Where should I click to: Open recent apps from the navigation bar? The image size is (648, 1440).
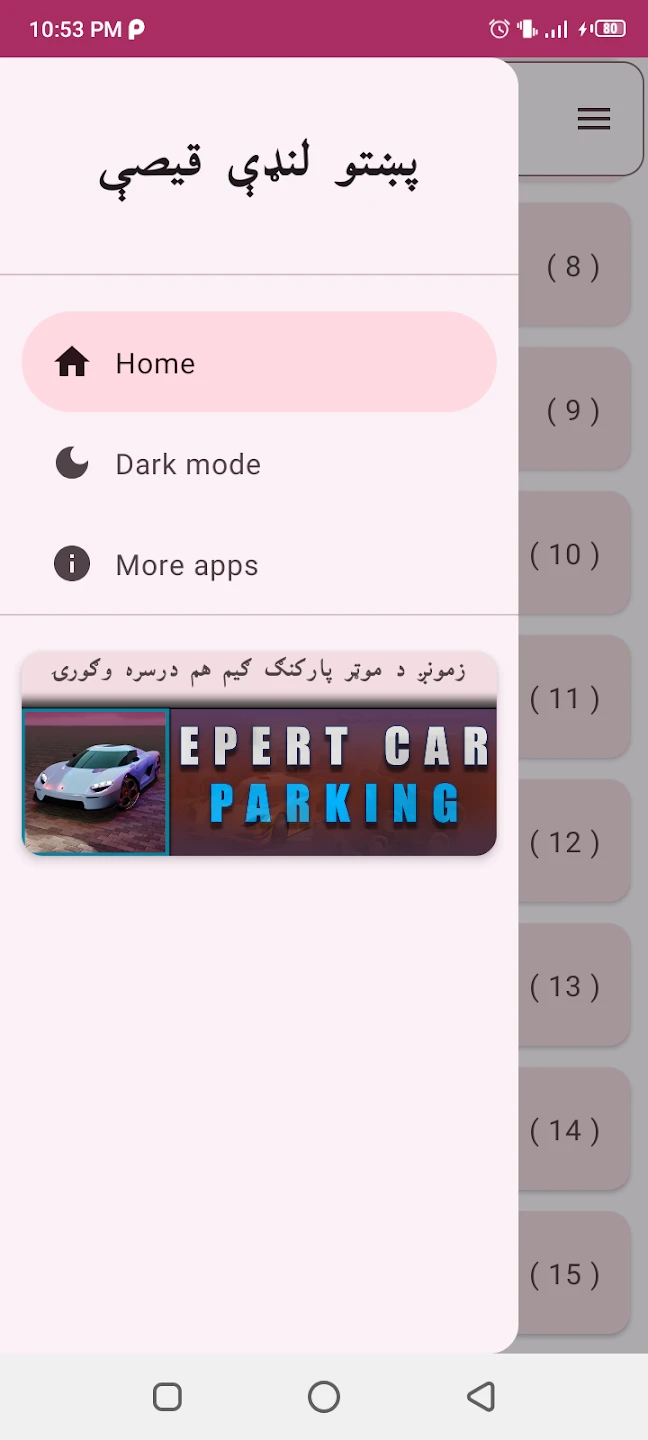coord(167,1396)
